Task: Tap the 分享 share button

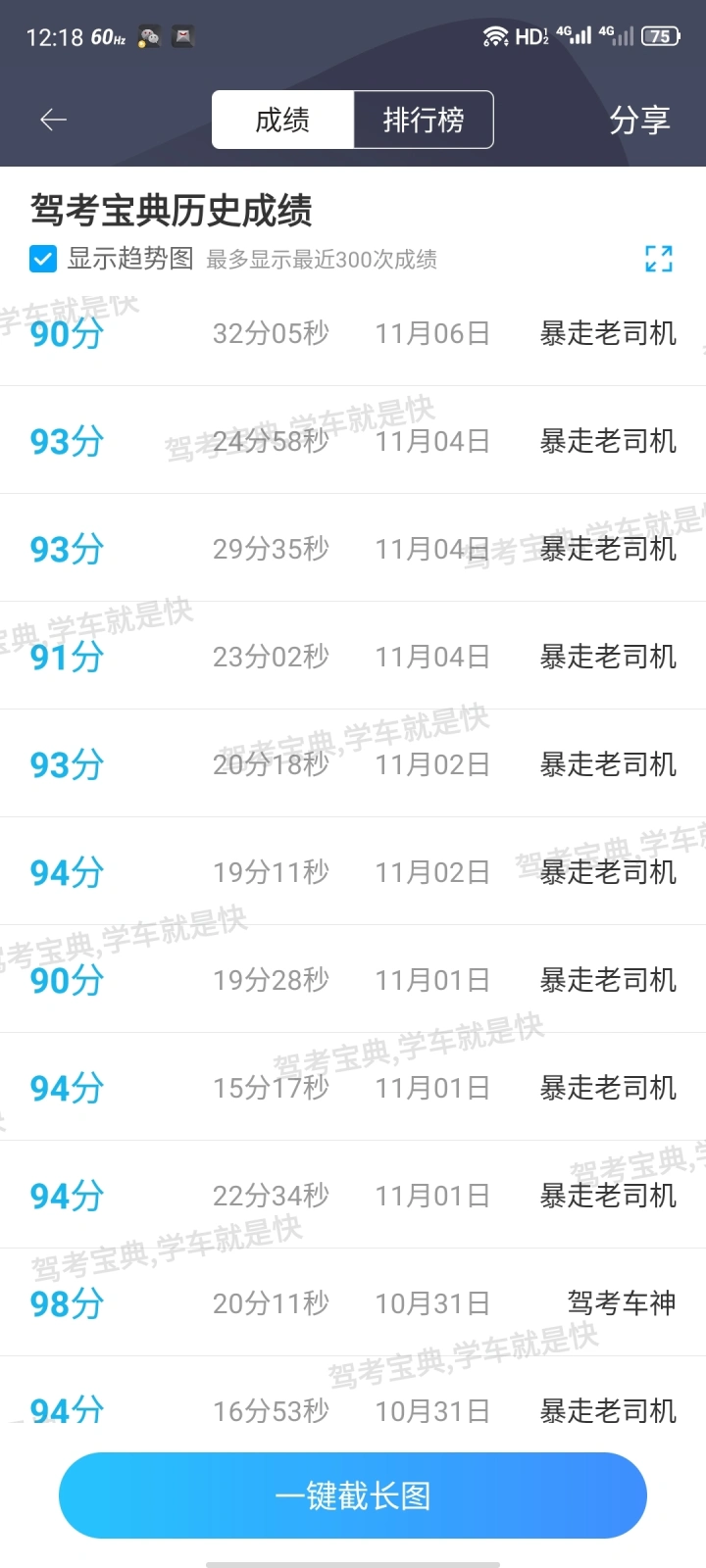Action: [639, 120]
